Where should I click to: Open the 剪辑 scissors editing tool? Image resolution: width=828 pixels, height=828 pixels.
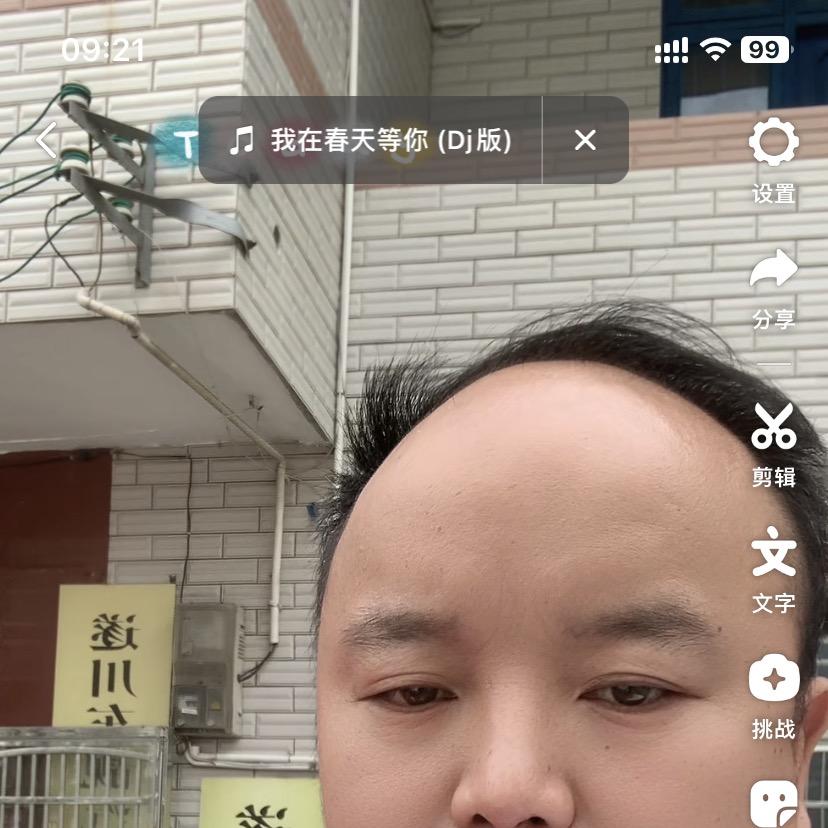773,426
